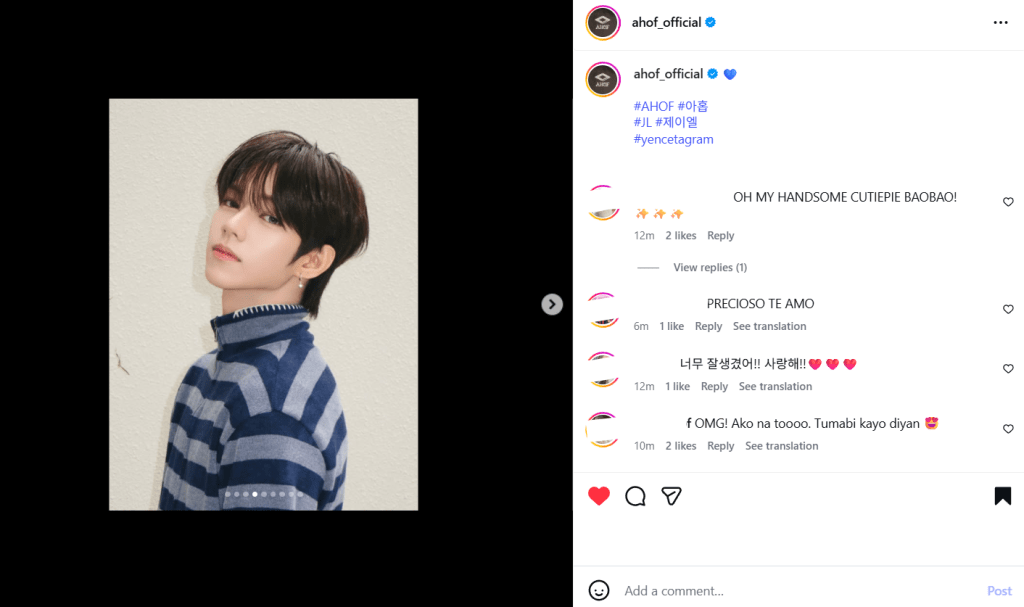Open the #AHOF hashtag
1024x607 pixels.
point(654,106)
